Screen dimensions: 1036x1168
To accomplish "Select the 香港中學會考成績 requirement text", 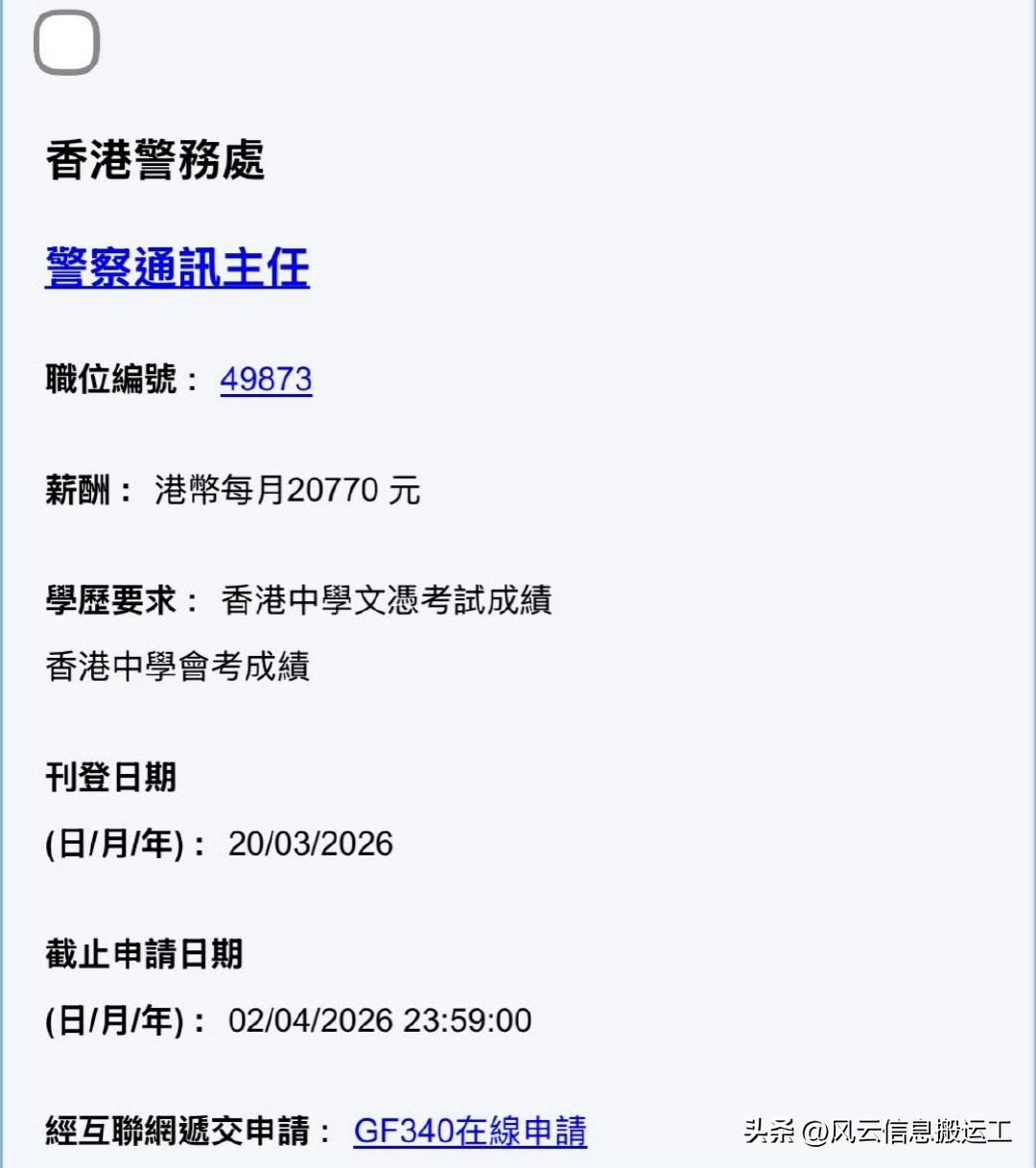I will tap(178, 667).
